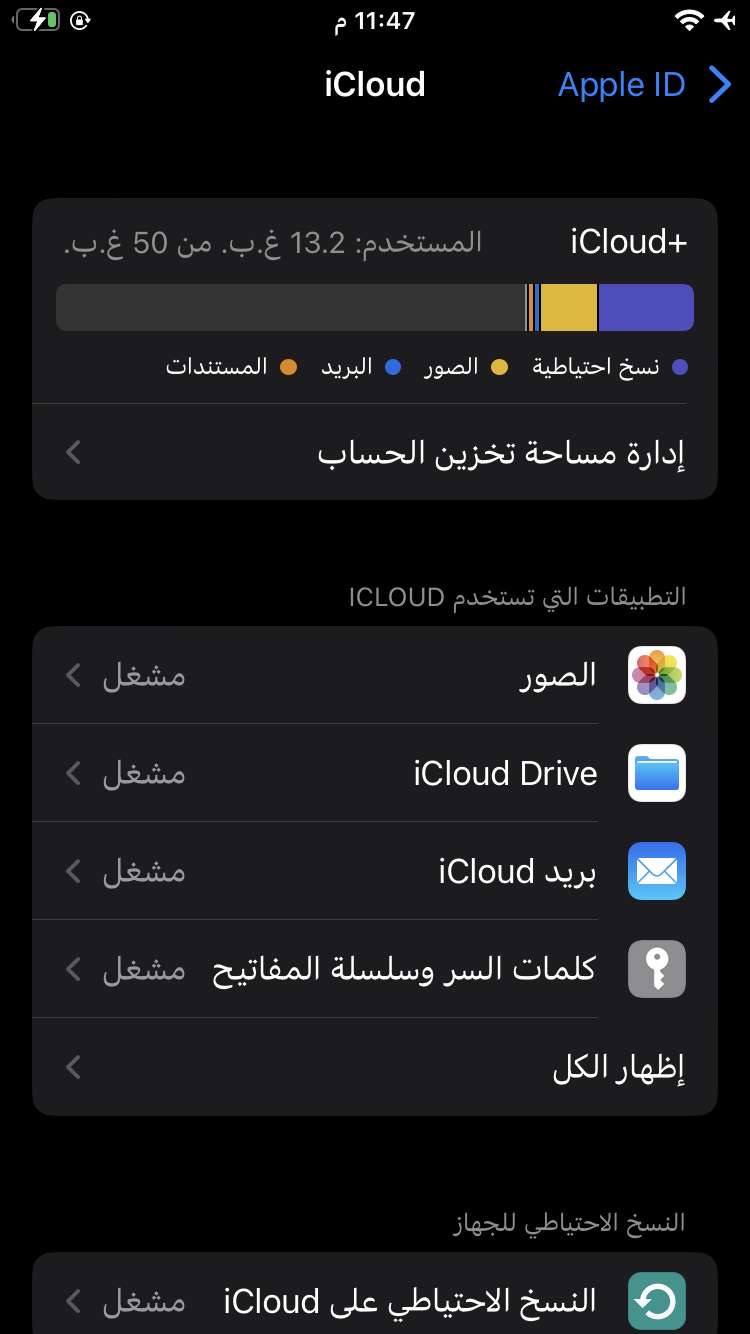Open إدارة مساحة تخزين الحساب (Manage Account Storage)
The image size is (750, 1334).
tap(375, 453)
